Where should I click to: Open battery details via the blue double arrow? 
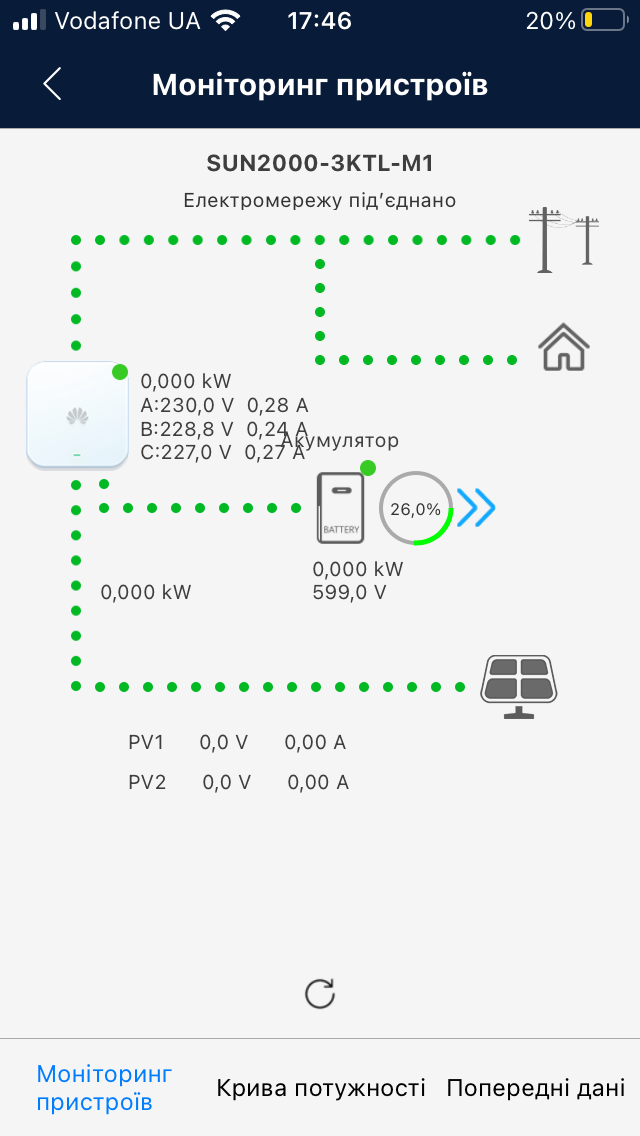pyautogui.click(x=477, y=509)
